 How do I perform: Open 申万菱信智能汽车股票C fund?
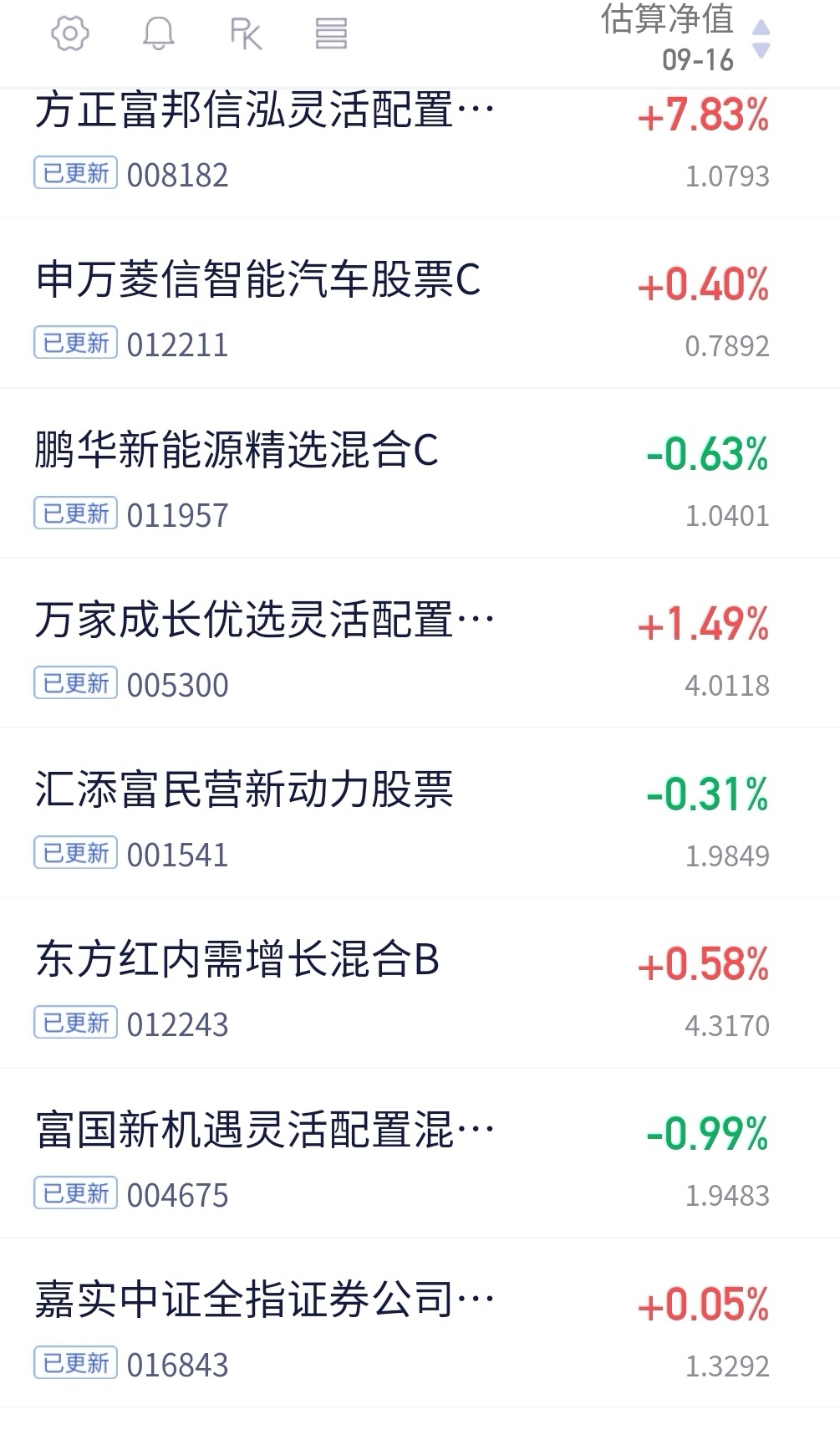(420, 304)
